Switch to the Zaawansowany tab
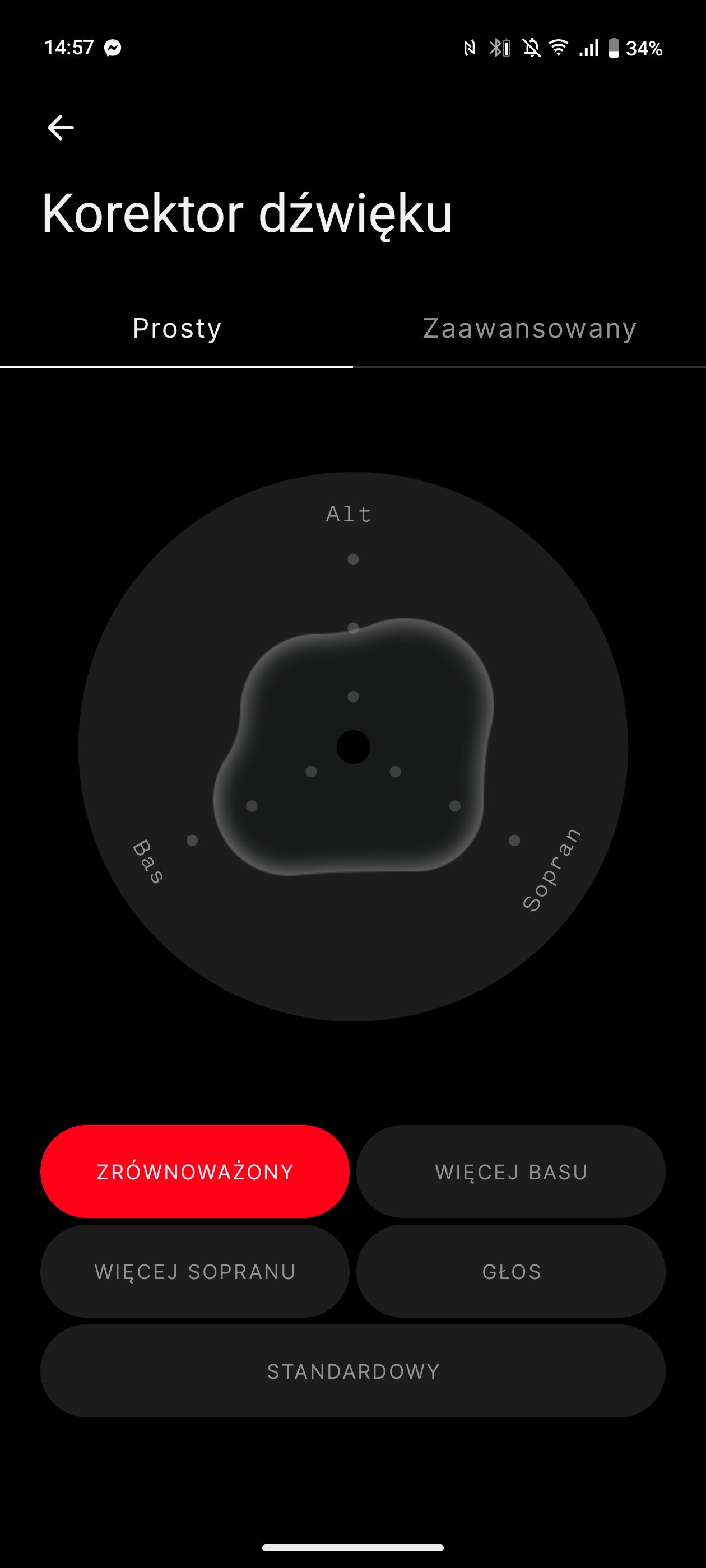Image resolution: width=706 pixels, height=1568 pixels. (529, 329)
